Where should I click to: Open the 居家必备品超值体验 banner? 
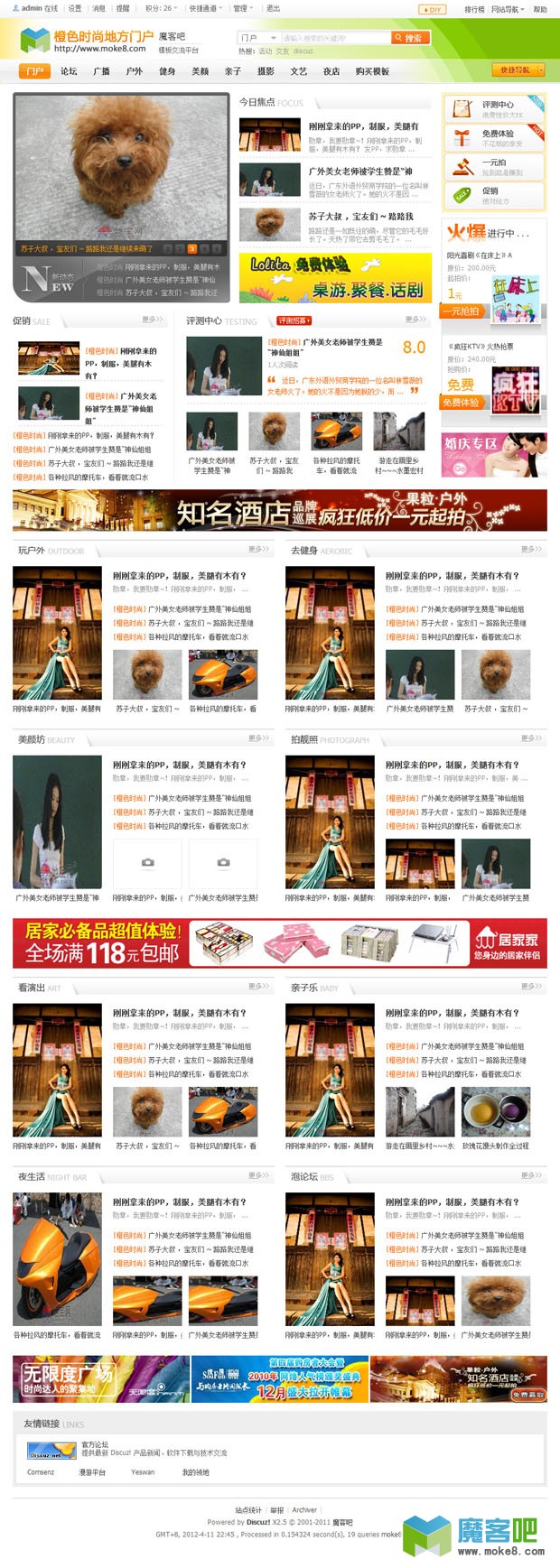[279, 942]
